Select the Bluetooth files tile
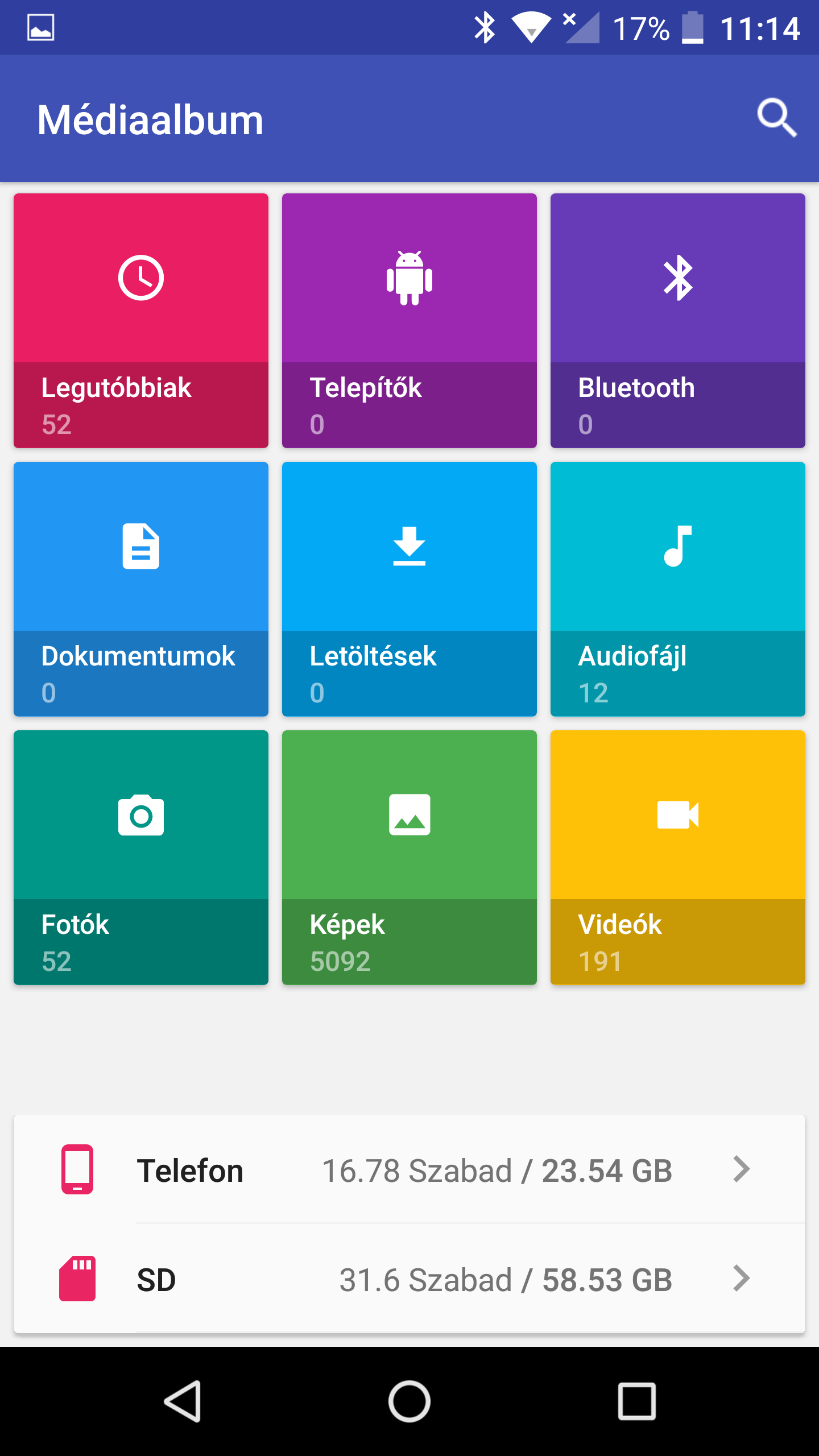The width and height of the screenshot is (819, 1456). coord(678,321)
